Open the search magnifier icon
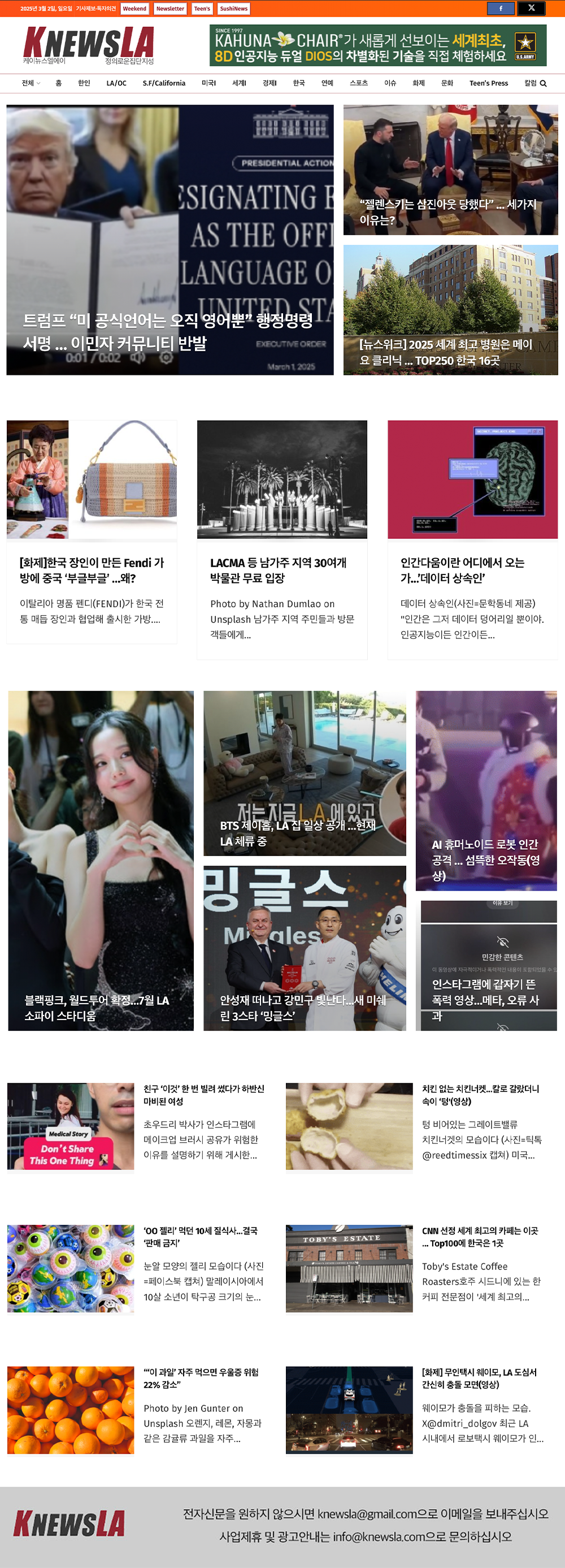Image resolution: width=565 pixels, height=1568 pixels. 543,83
